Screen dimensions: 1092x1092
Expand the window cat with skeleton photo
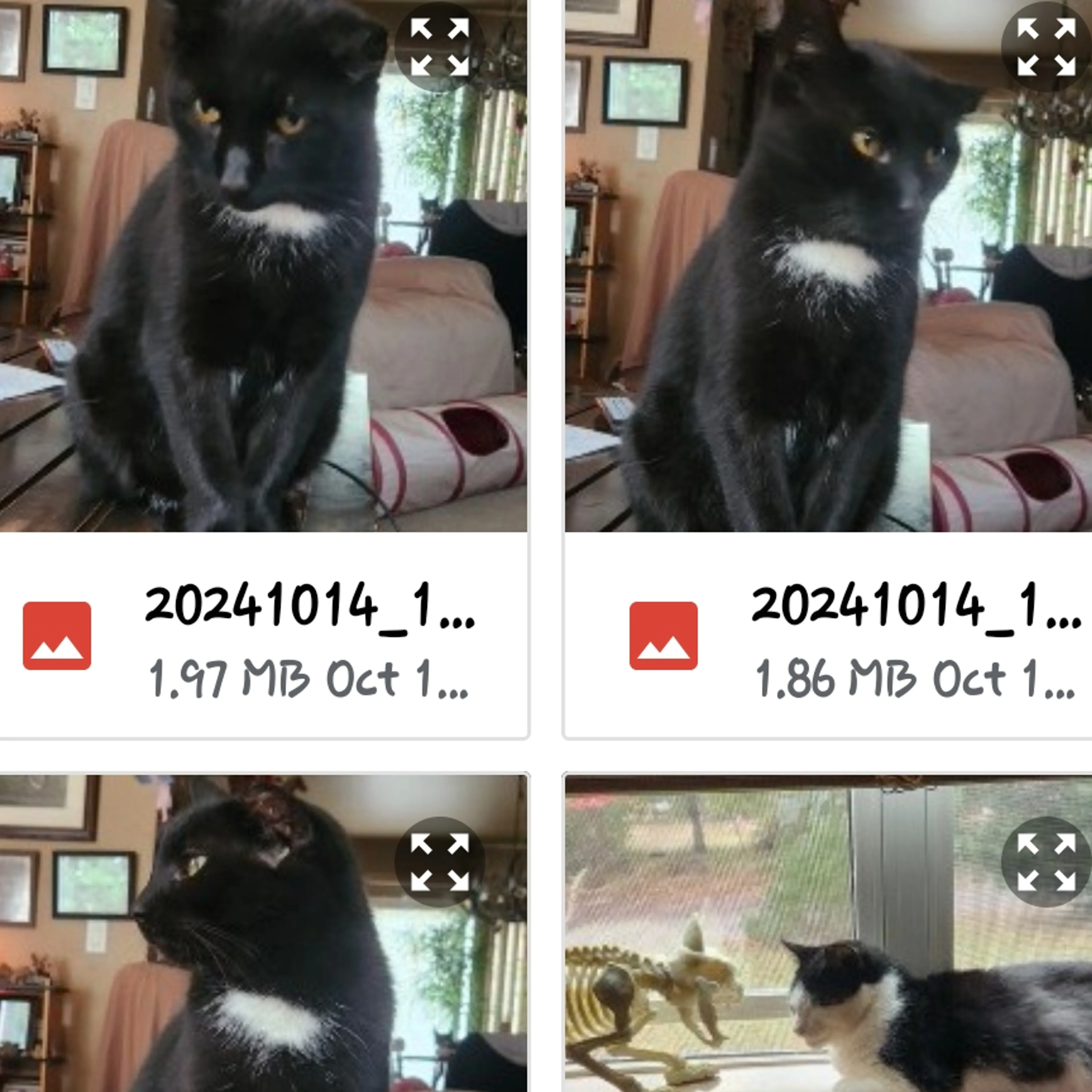(x=1046, y=862)
